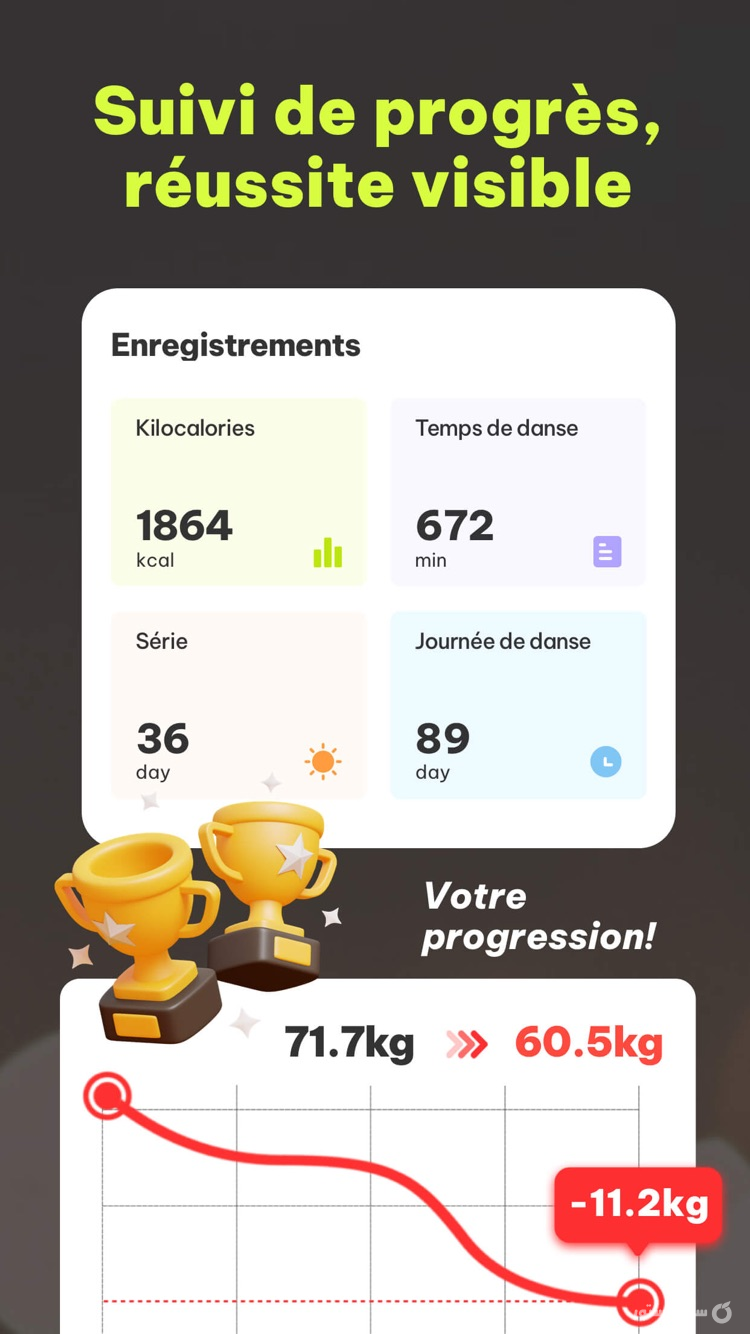Viewport: 750px width, 1334px height.
Task: Tap the red double-chevron arrow between weights
Action: tap(466, 1042)
